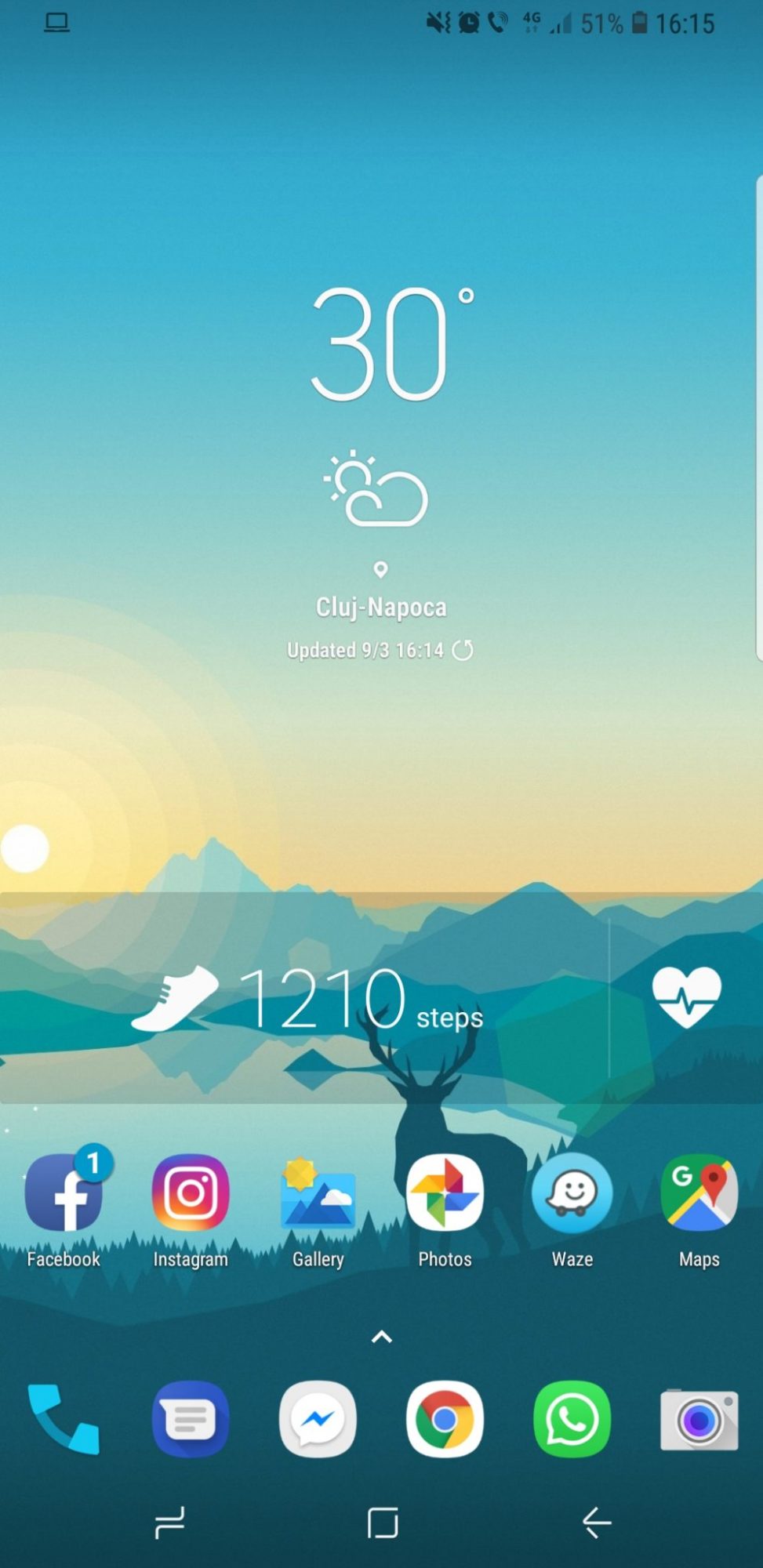
Task: Open the Gallery app
Action: coord(318,1193)
